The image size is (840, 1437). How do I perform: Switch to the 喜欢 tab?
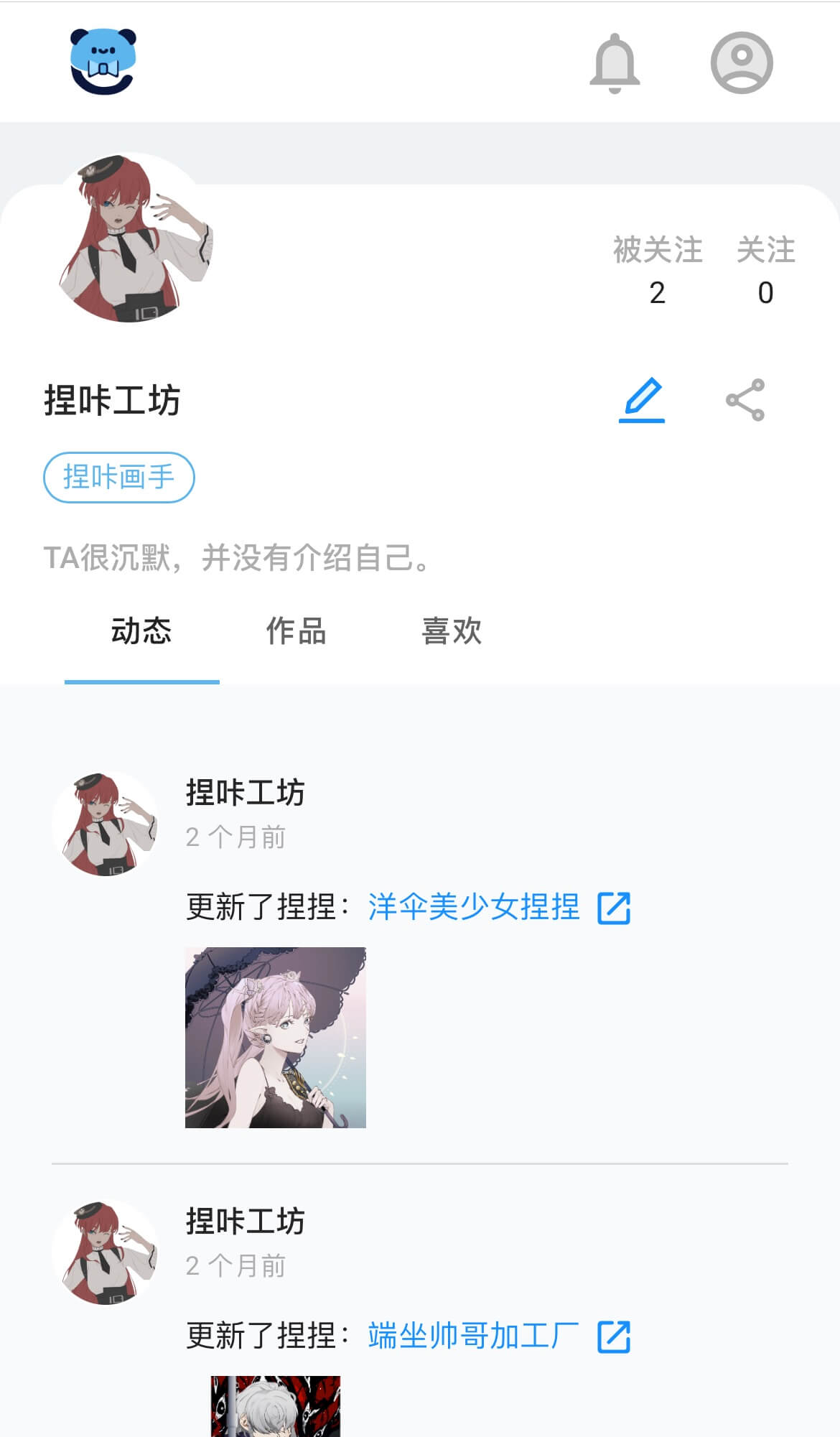tap(451, 631)
